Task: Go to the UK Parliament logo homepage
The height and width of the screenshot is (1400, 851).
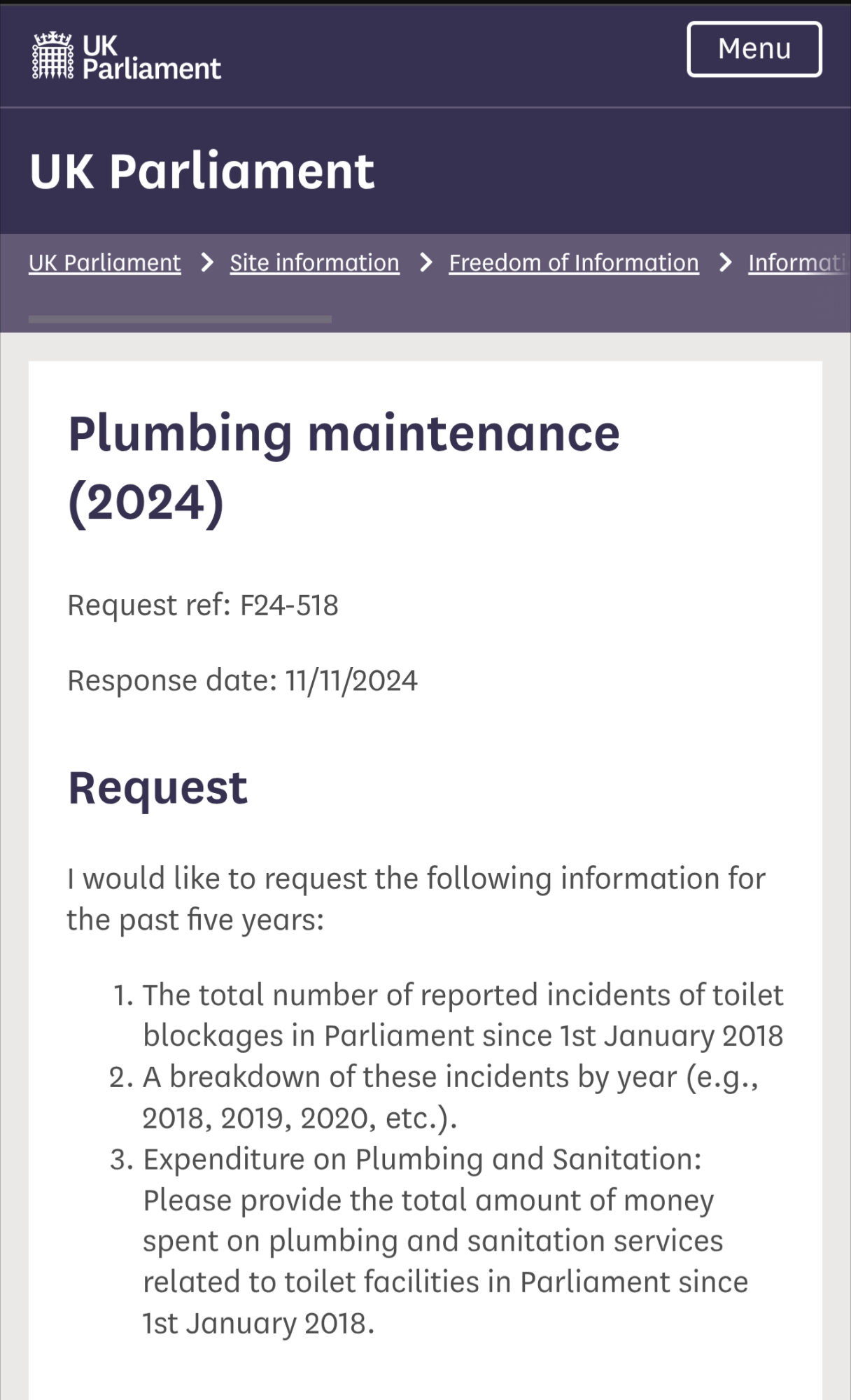Action: click(127, 57)
